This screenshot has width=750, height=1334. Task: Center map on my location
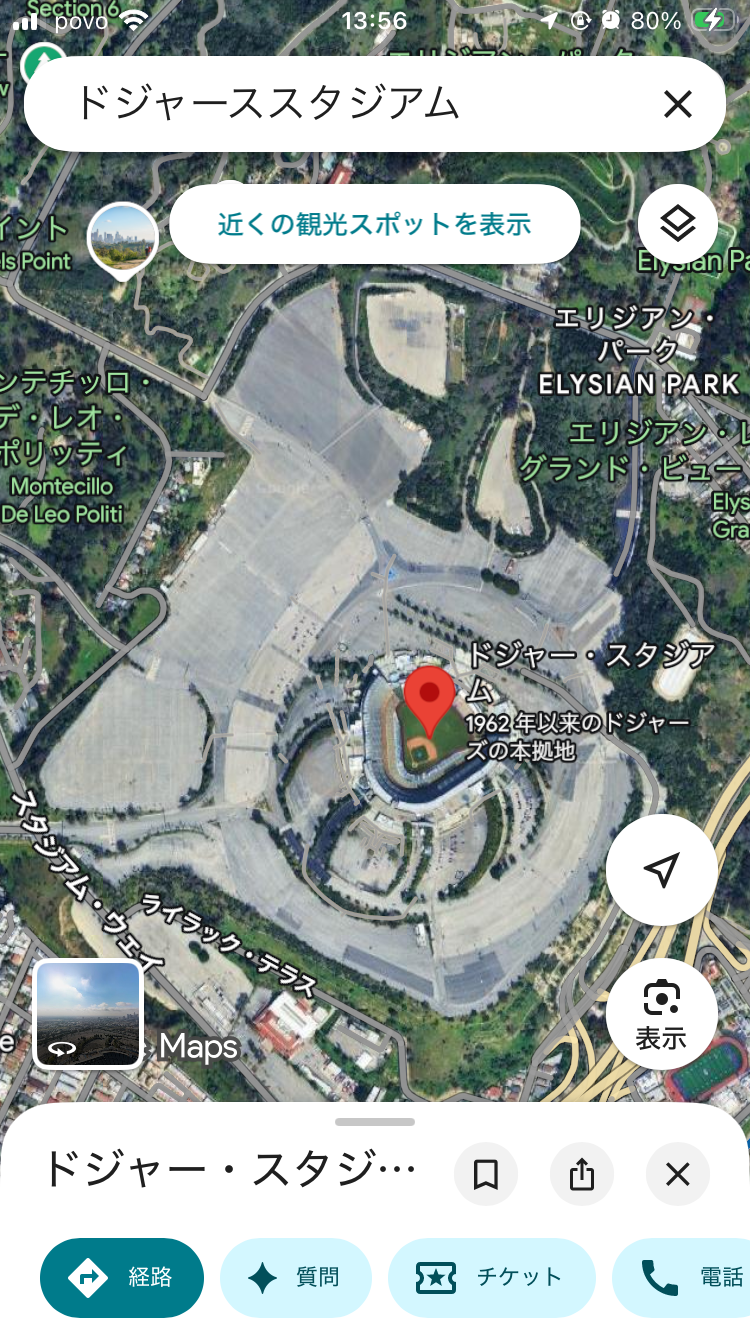pyautogui.click(x=661, y=870)
